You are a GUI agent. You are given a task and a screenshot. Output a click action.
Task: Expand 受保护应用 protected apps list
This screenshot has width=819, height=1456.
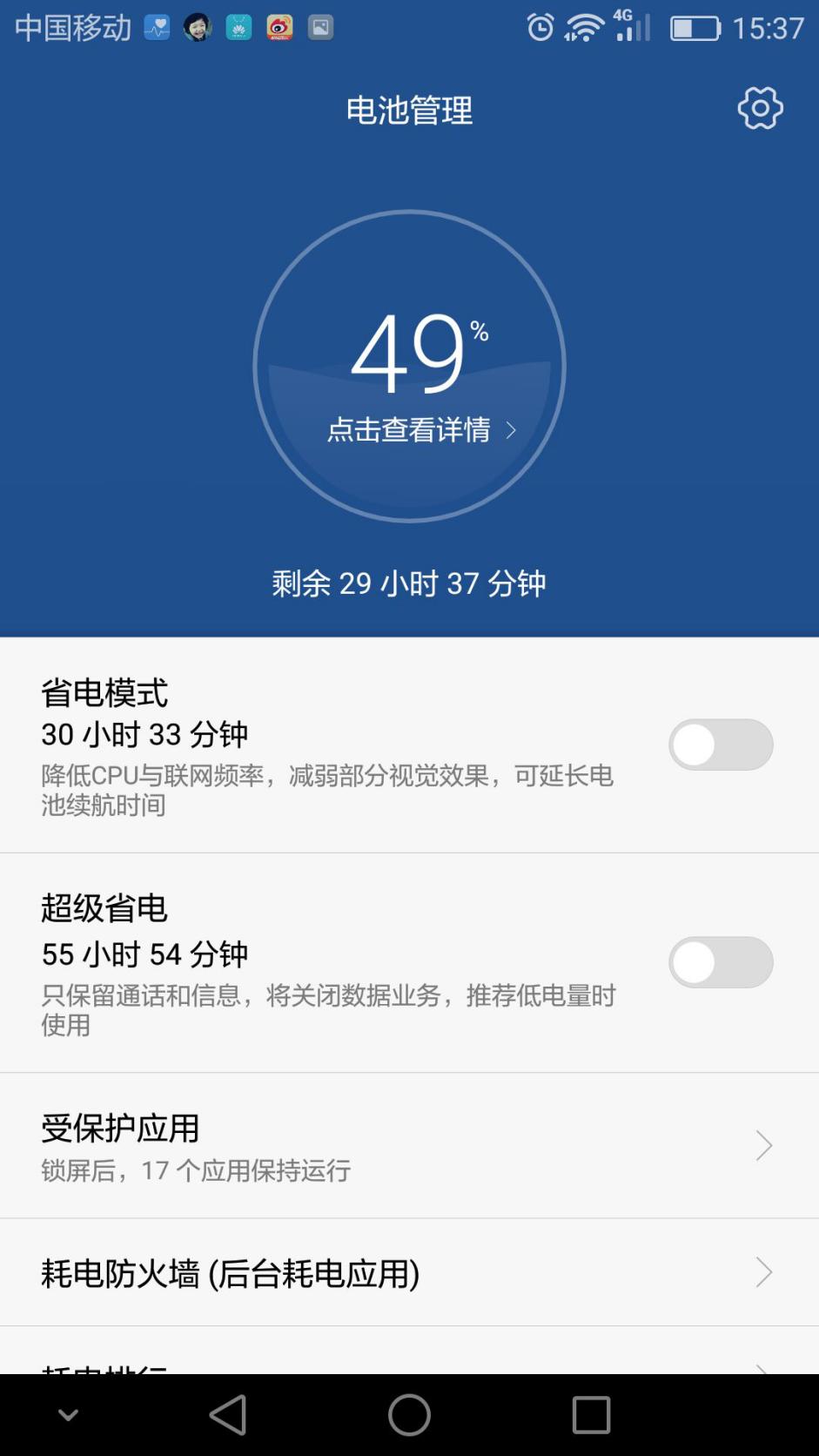(409, 1145)
